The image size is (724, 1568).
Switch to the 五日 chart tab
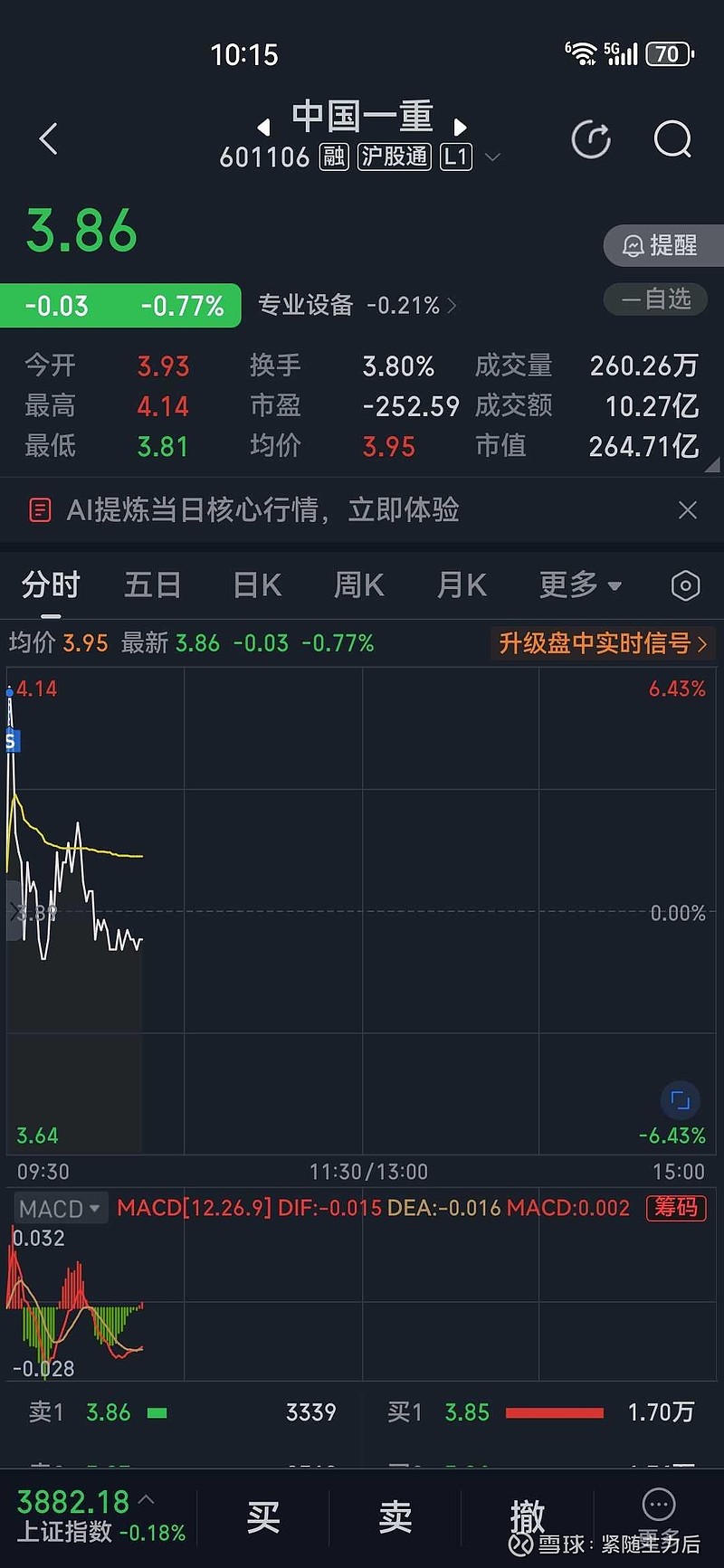coord(152,585)
